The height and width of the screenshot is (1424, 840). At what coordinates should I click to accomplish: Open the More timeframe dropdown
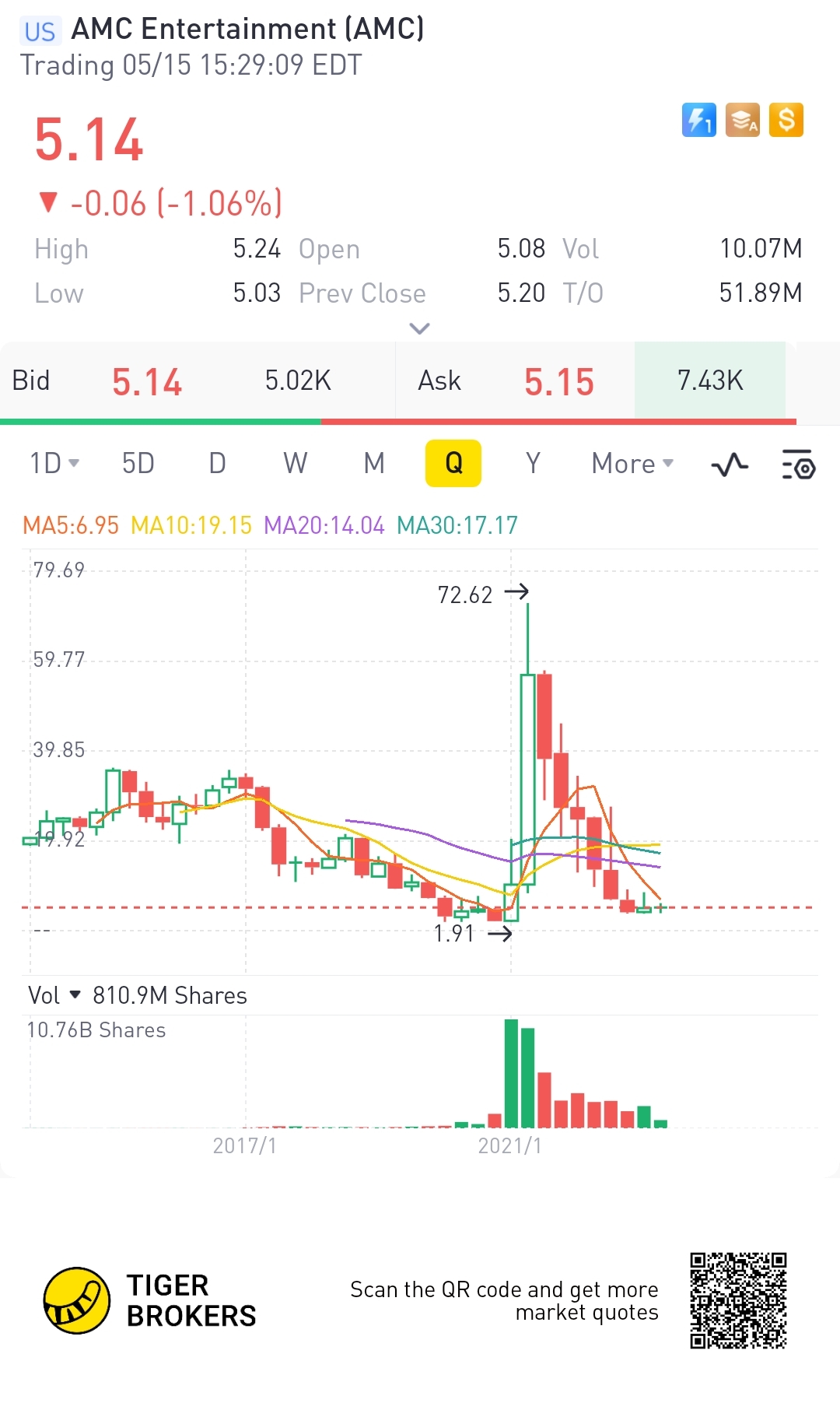pos(632,464)
